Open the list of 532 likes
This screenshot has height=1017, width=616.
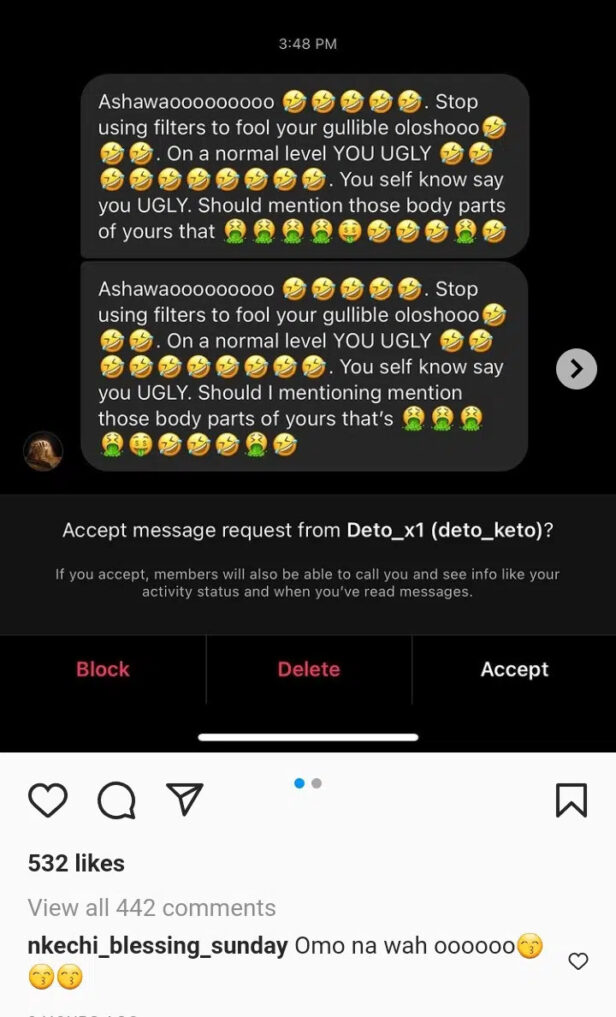[76, 863]
